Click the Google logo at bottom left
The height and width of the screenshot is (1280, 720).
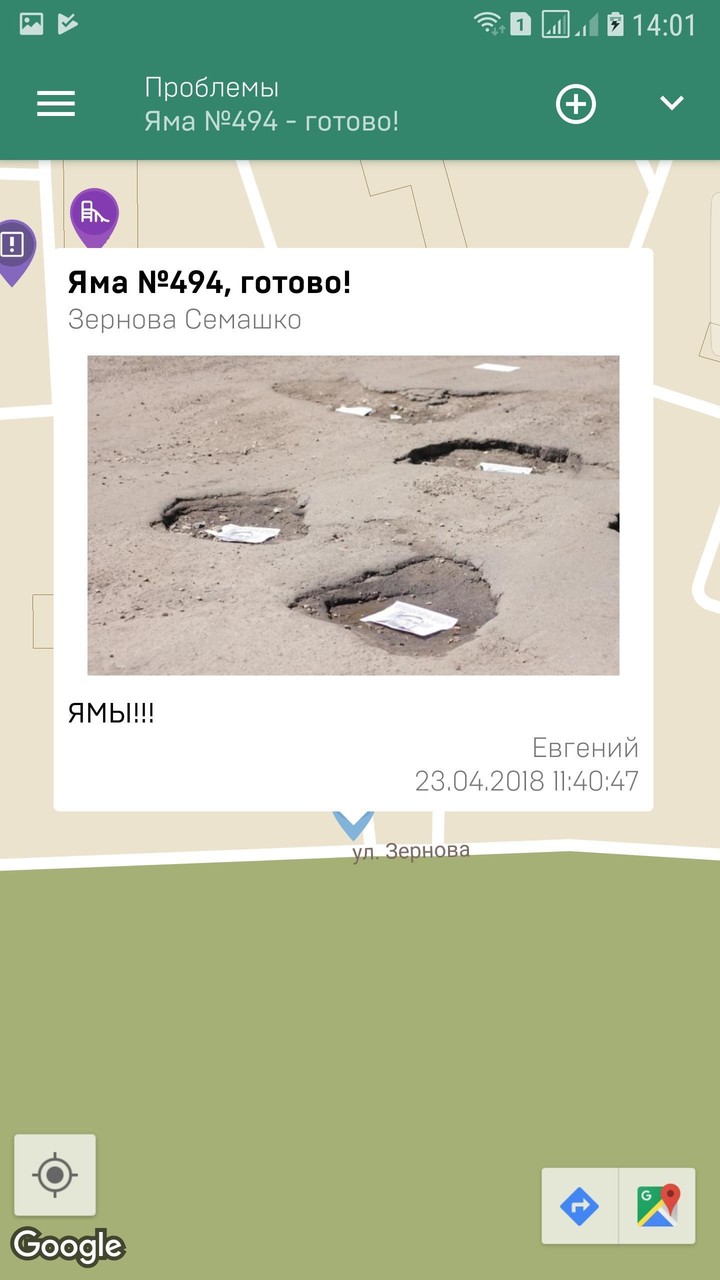[x=66, y=1247]
